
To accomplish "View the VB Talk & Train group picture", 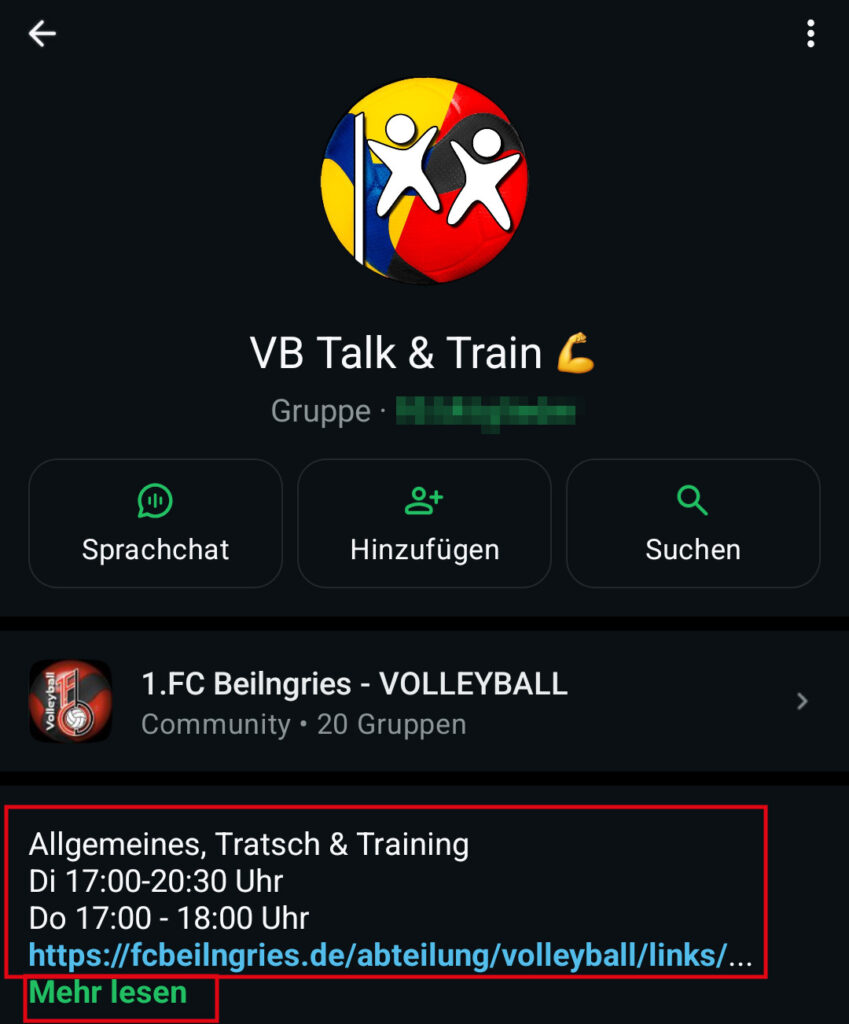I will click(424, 180).
